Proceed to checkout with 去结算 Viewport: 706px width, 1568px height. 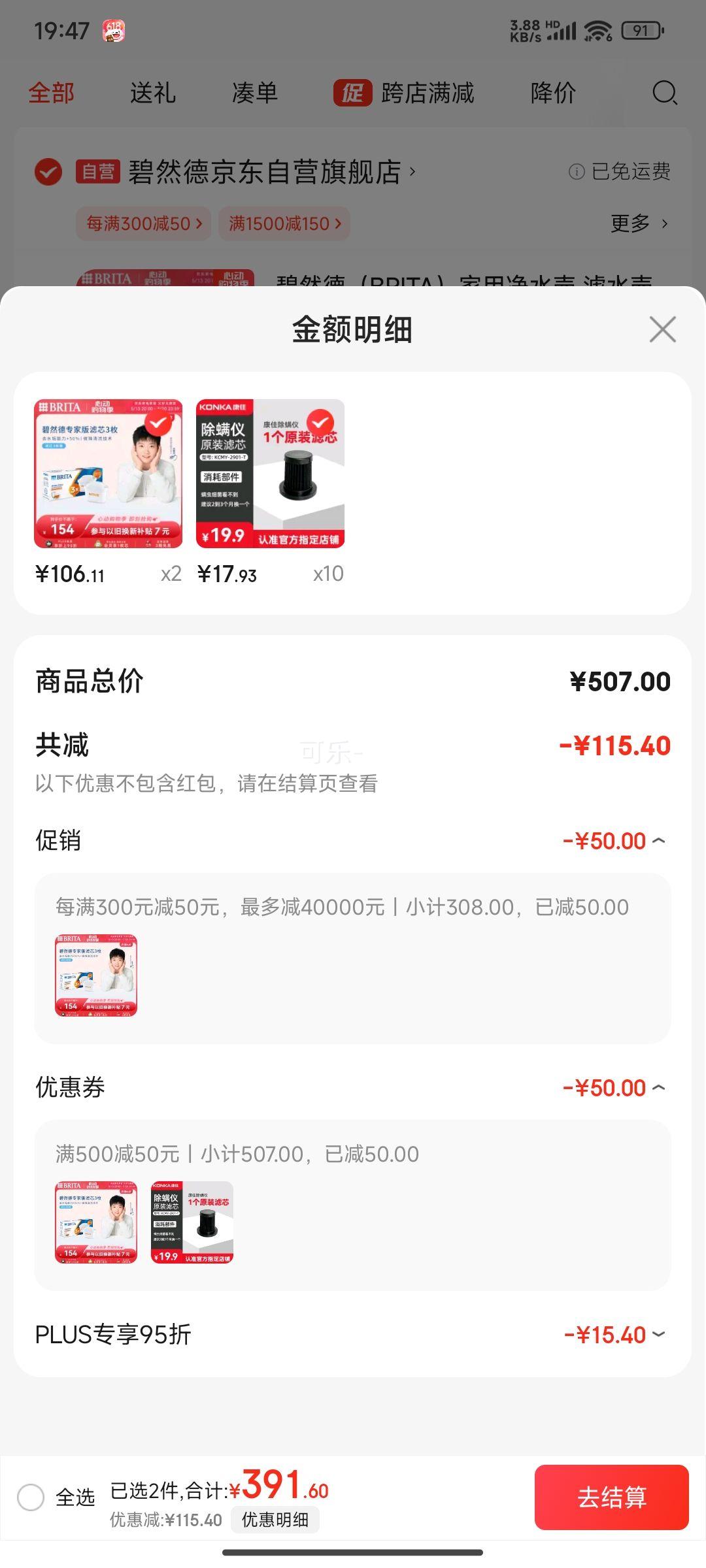(x=611, y=1497)
